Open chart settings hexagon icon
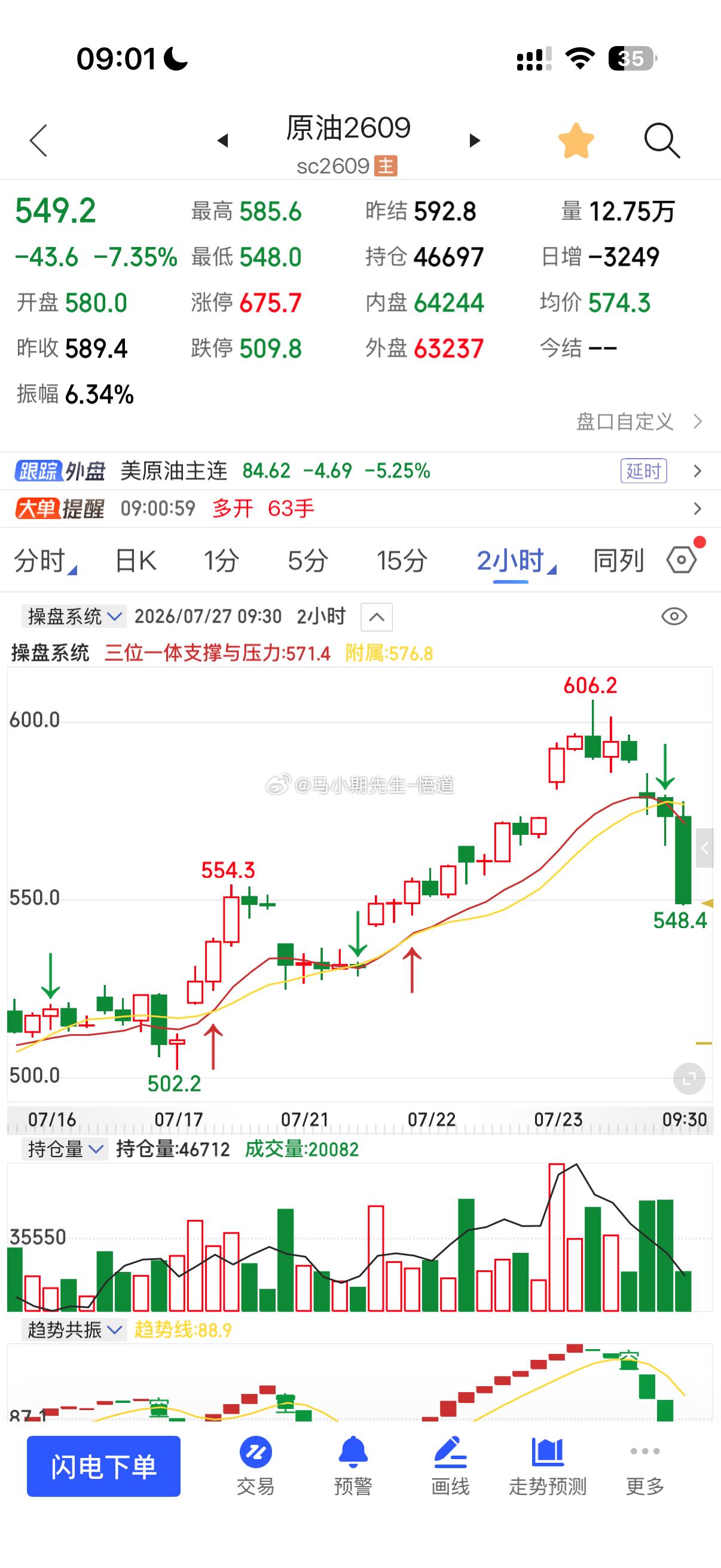This screenshot has width=721, height=1568. click(x=682, y=559)
